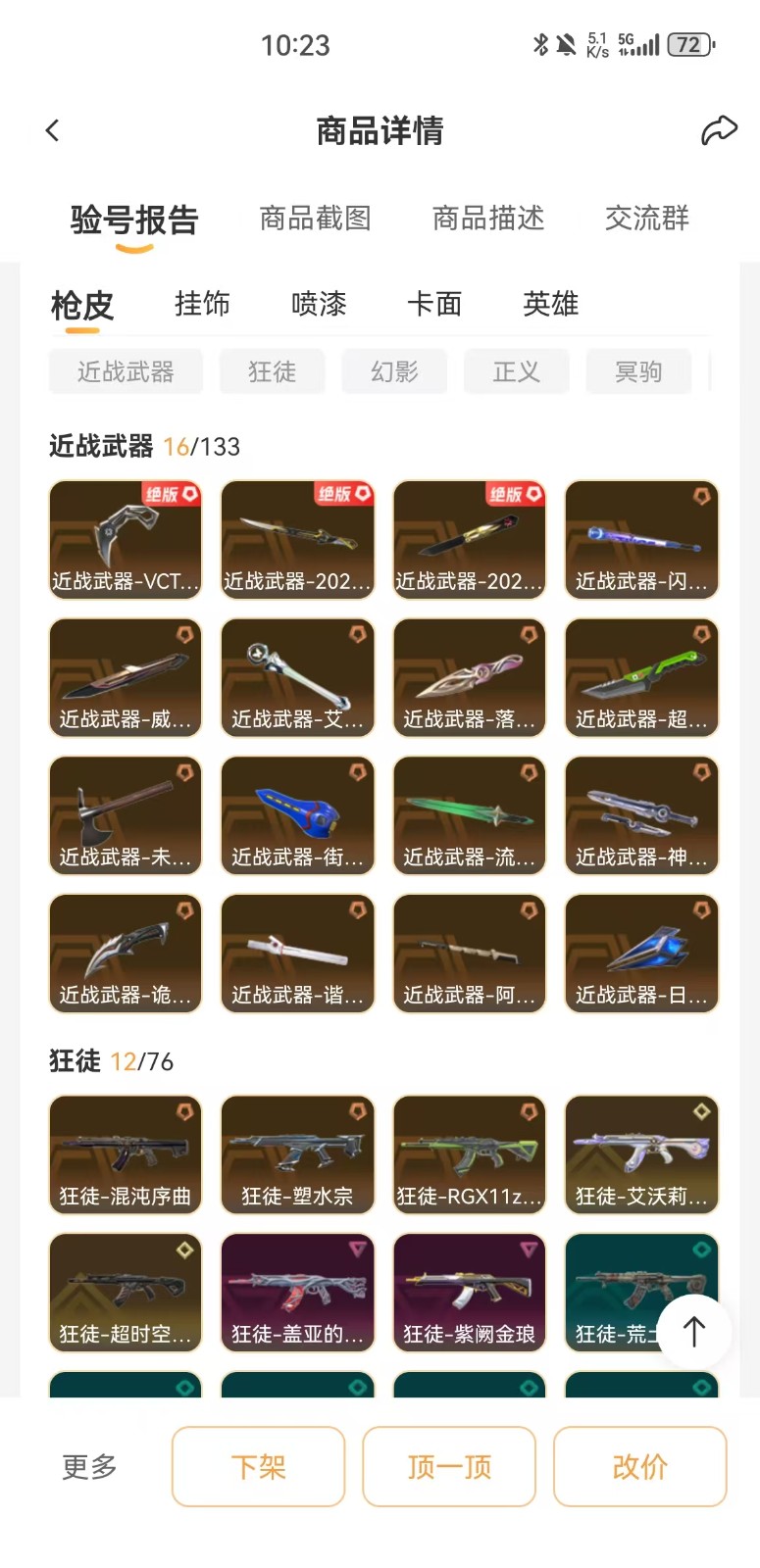View 狂徒-混沌序曲 skin

pyautogui.click(x=126, y=1154)
